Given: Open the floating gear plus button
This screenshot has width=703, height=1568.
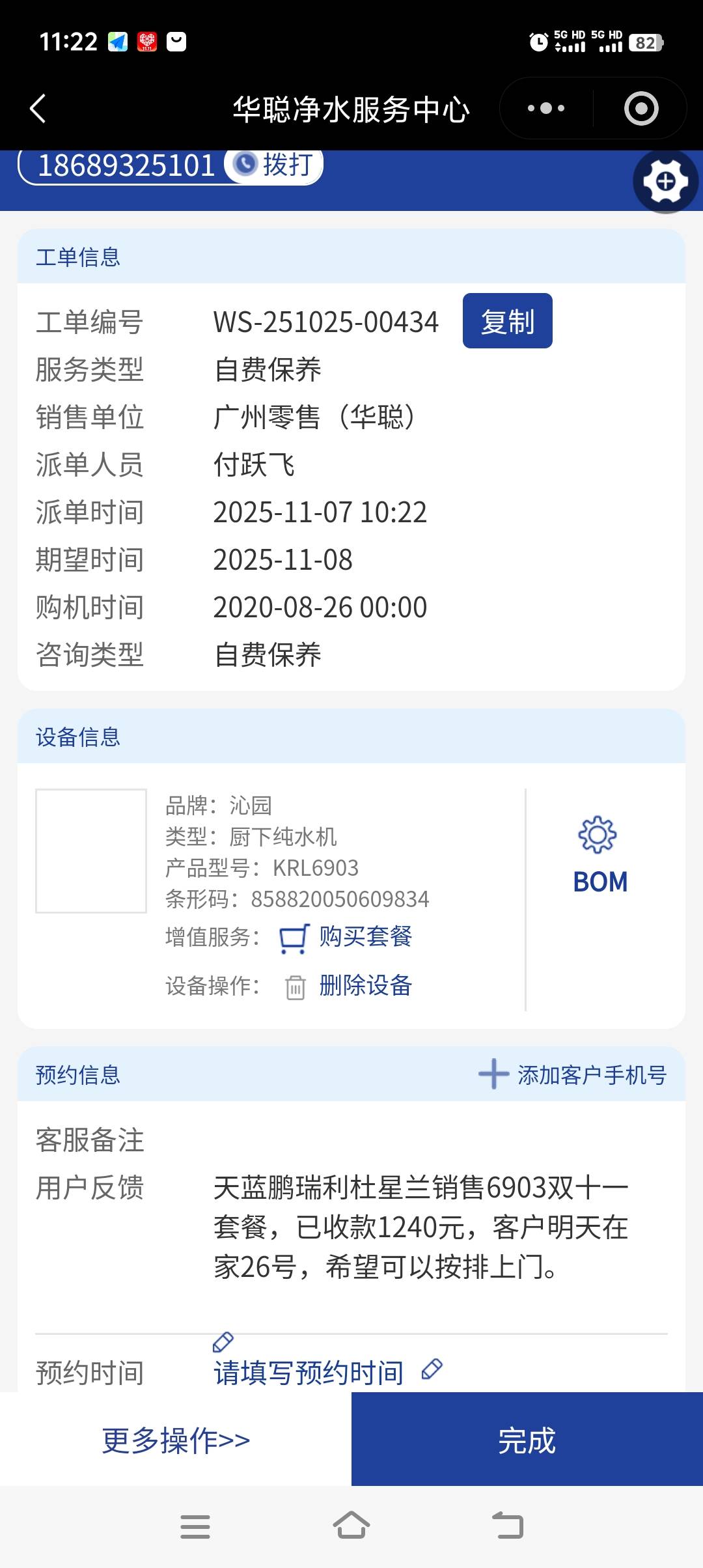Looking at the screenshot, I should coord(665,181).
